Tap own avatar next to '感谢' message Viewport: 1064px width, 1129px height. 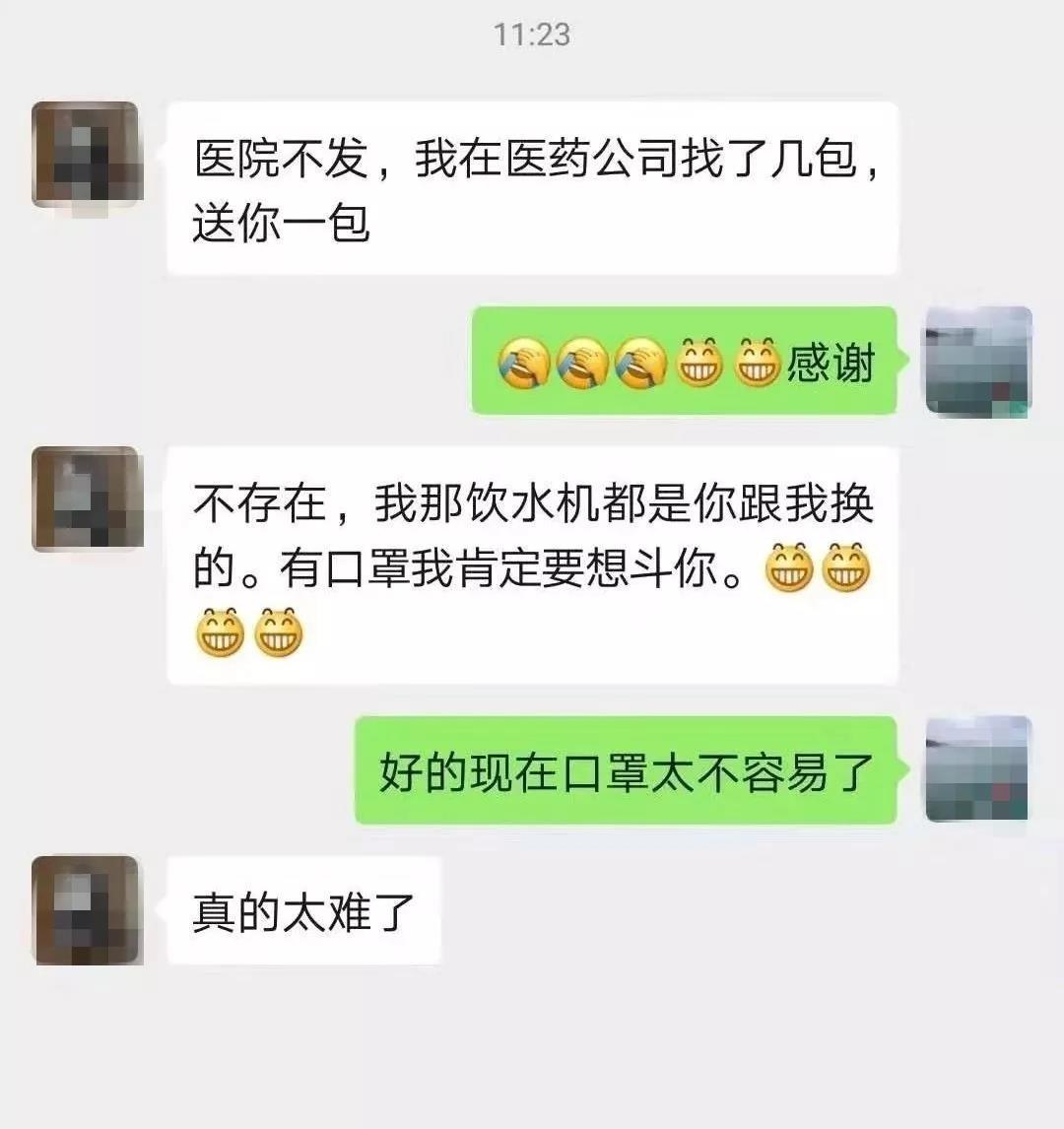pyautogui.click(x=977, y=361)
